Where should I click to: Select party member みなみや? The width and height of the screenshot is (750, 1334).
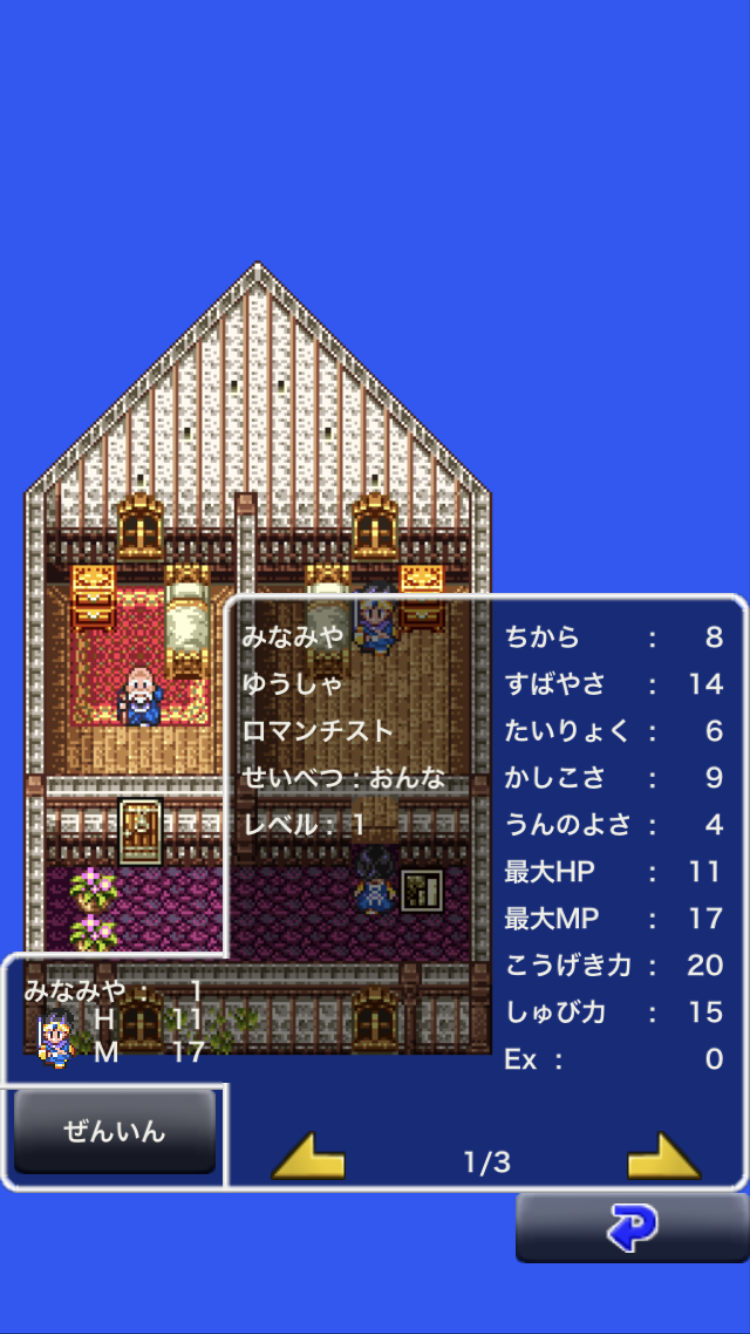[x=114, y=1020]
